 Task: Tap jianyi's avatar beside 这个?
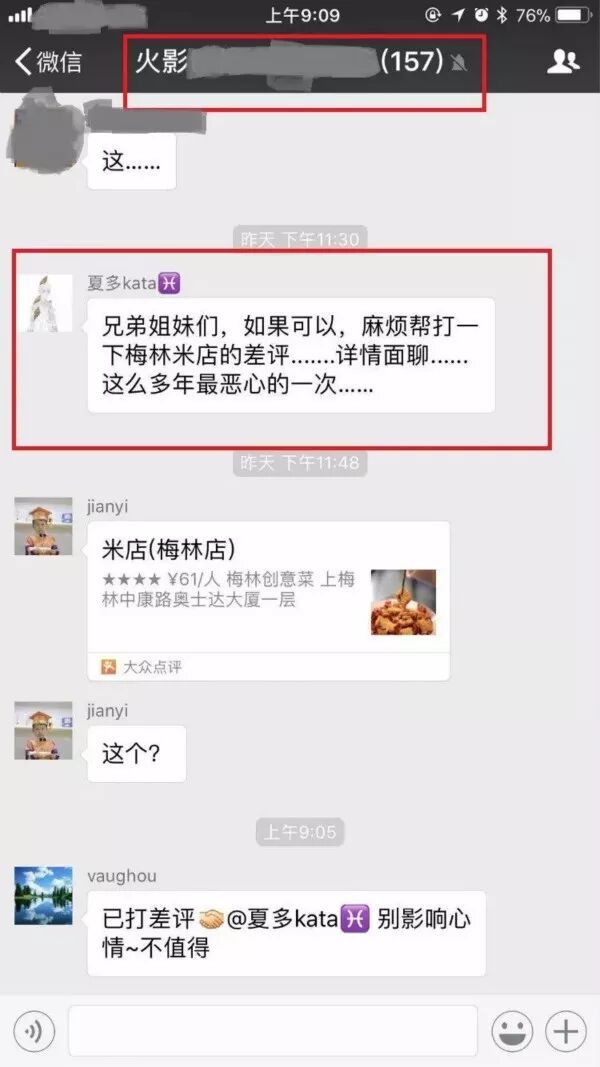click(x=43, y=730)
